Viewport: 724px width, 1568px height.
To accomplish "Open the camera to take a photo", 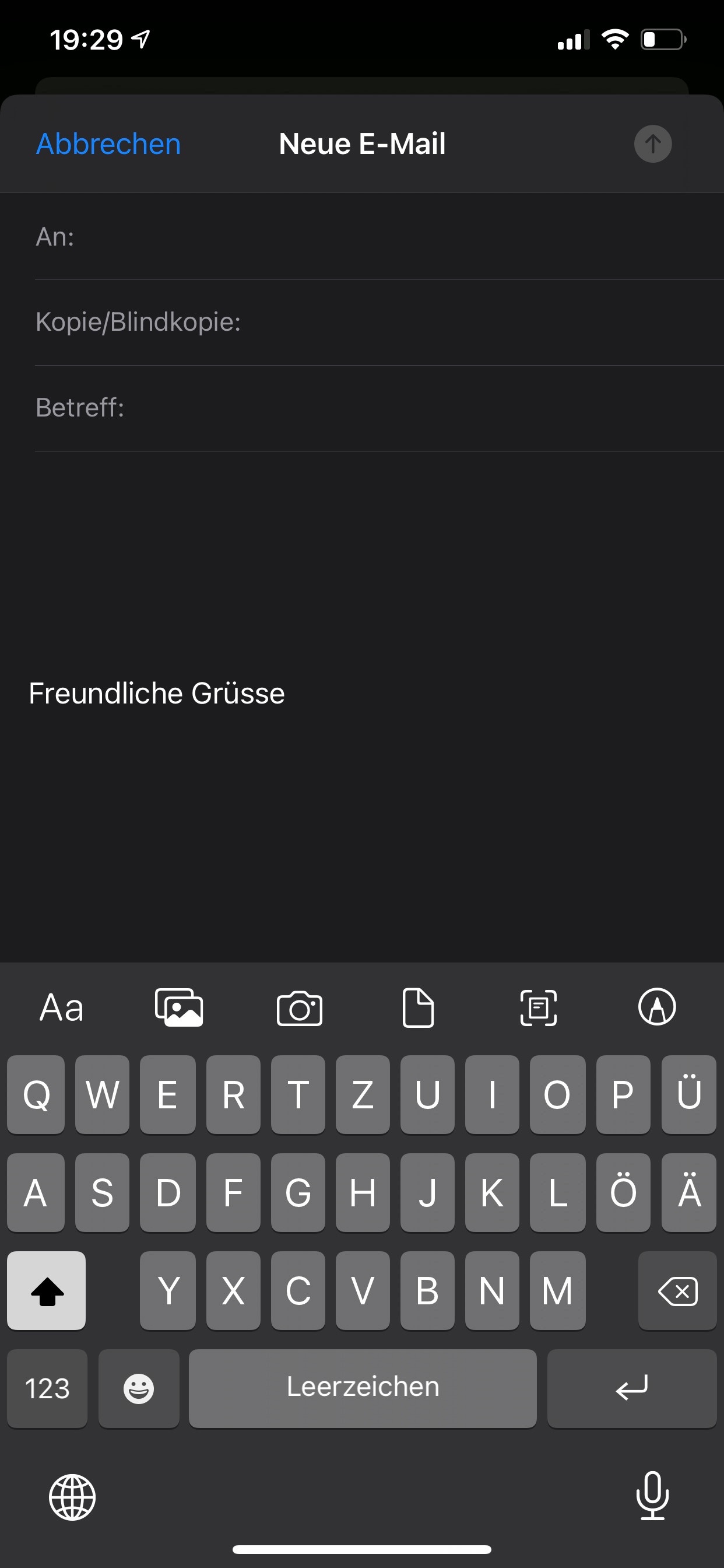I will 299,1007.
